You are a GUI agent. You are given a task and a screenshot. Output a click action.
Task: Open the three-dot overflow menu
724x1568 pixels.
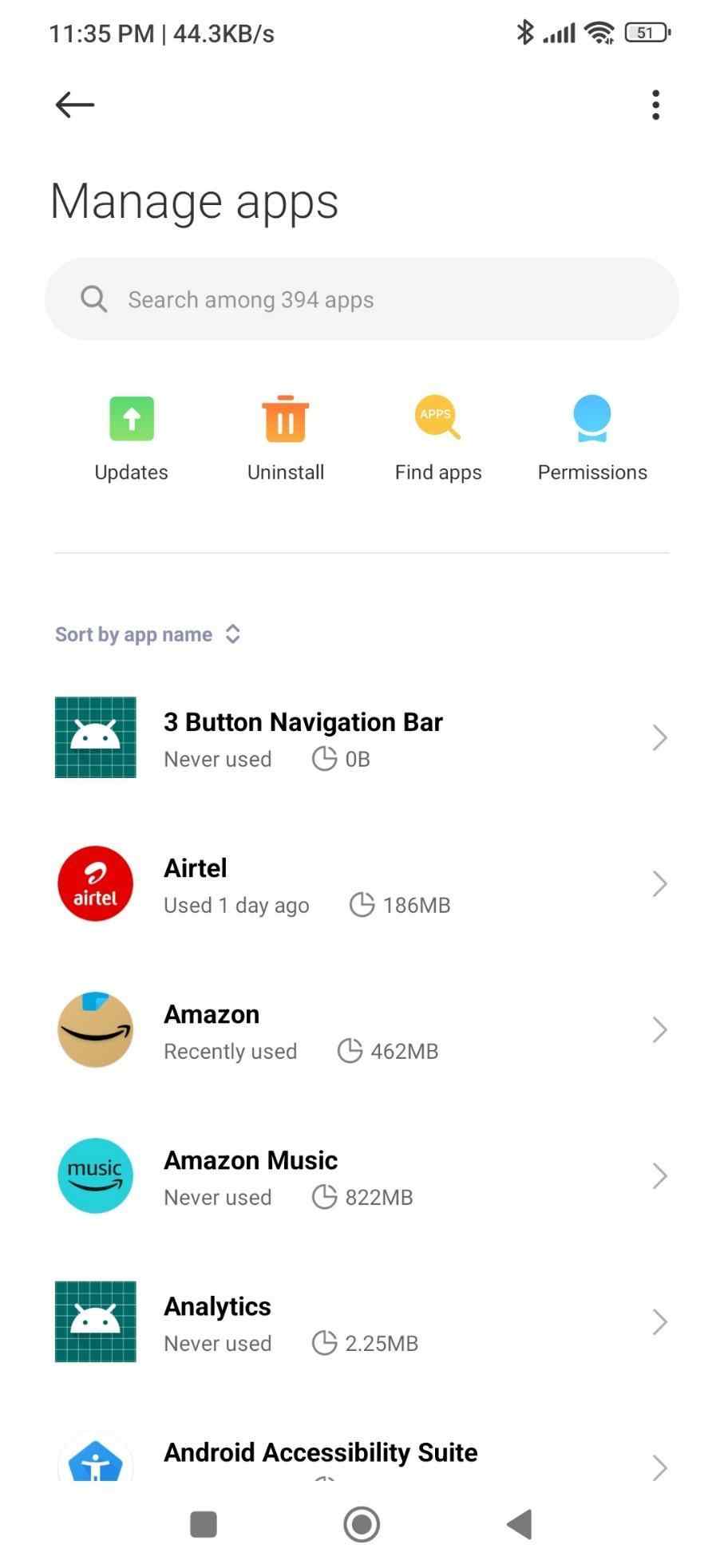point(655,105)
